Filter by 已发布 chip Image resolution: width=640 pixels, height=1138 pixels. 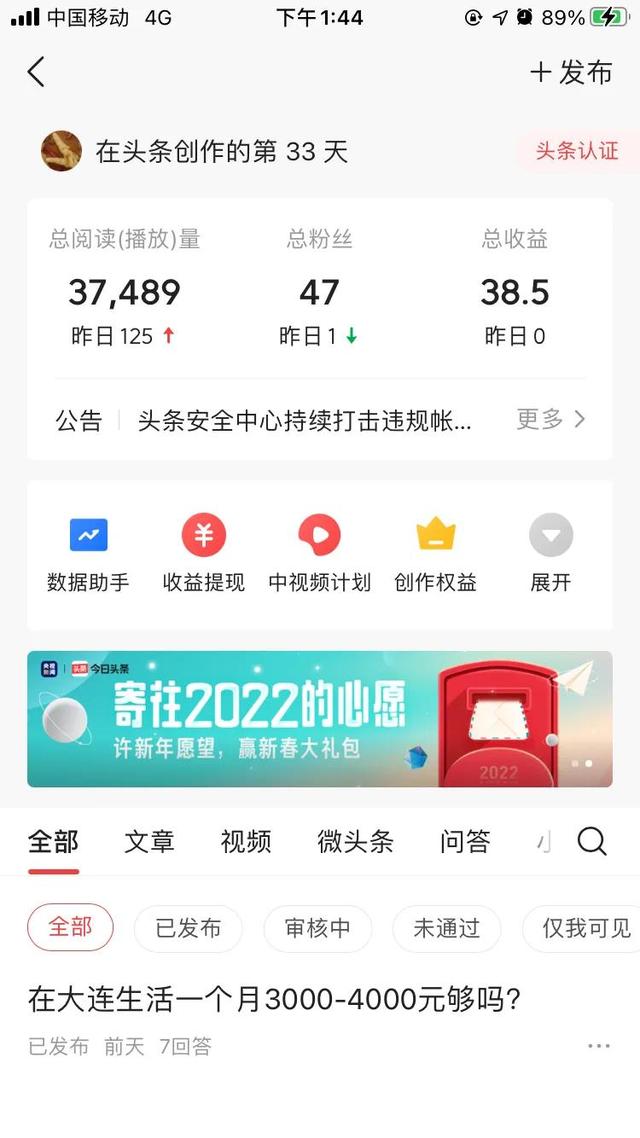point(188,928)
